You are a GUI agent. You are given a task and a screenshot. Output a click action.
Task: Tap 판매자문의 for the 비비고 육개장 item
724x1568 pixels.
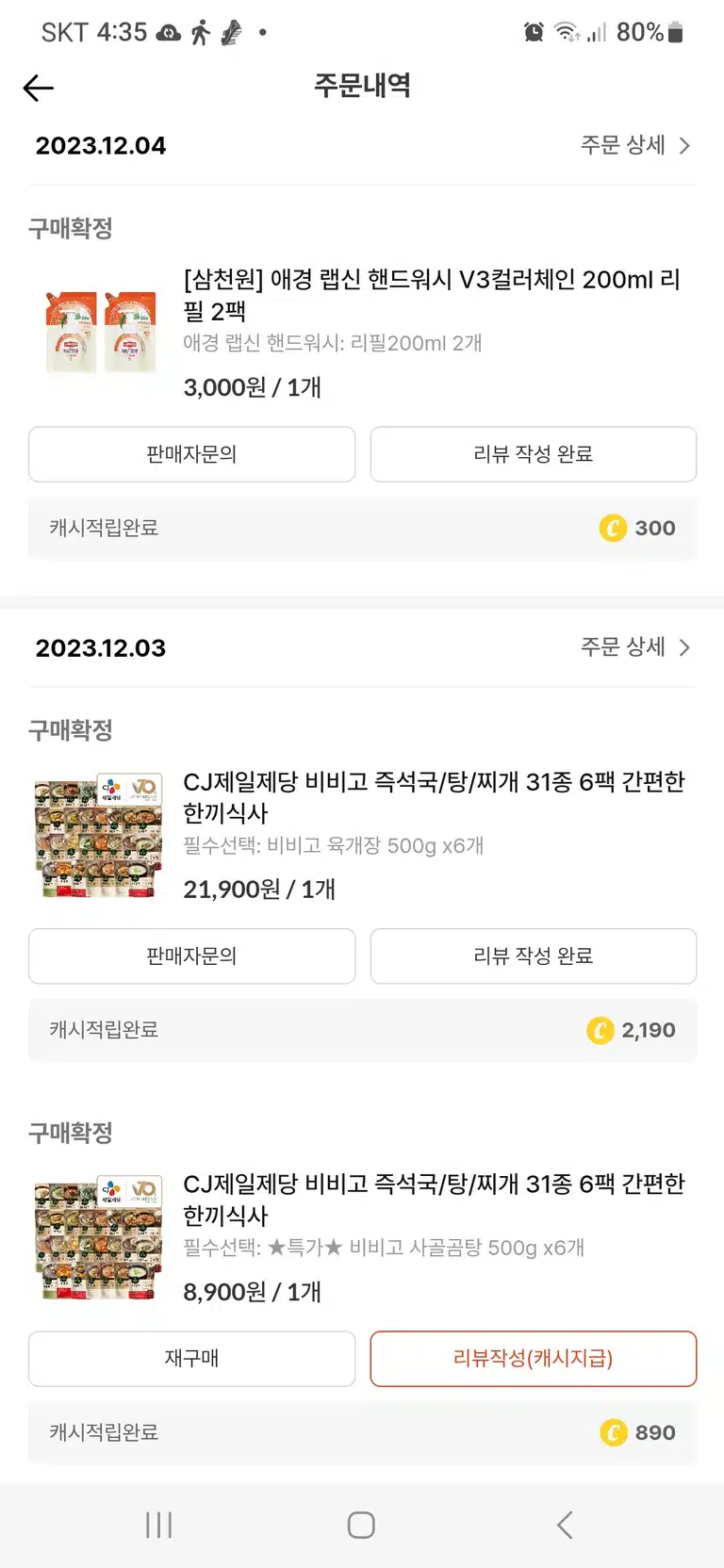click(191, 956)
